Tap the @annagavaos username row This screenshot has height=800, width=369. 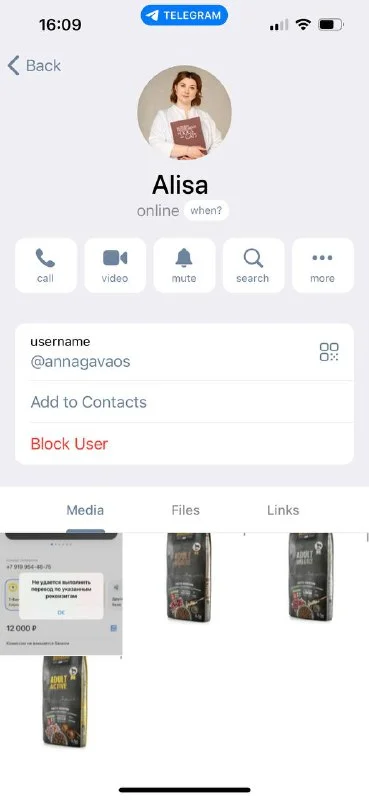pos(184,352)
